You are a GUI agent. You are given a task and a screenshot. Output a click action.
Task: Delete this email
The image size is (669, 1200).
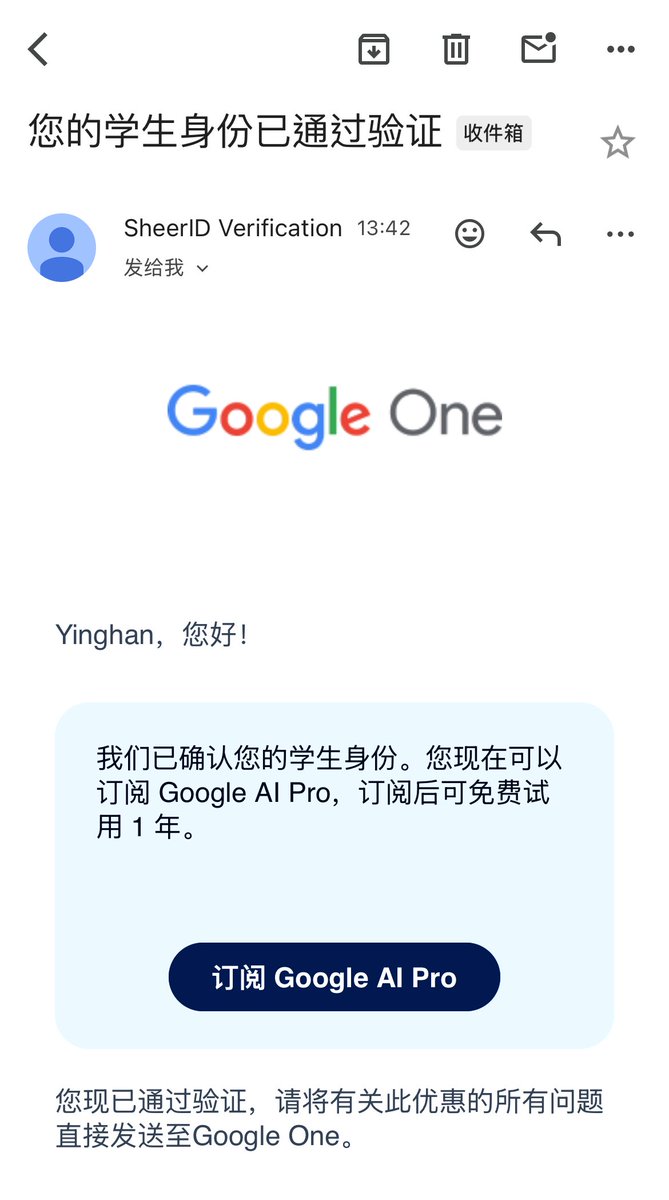coord(456,49)
